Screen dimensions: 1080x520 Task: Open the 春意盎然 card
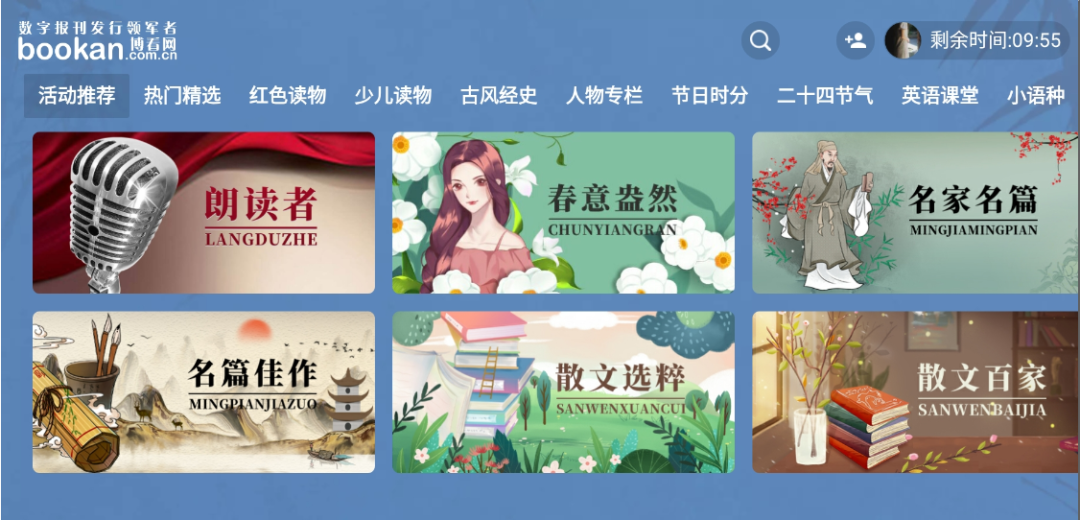[563, 213]
